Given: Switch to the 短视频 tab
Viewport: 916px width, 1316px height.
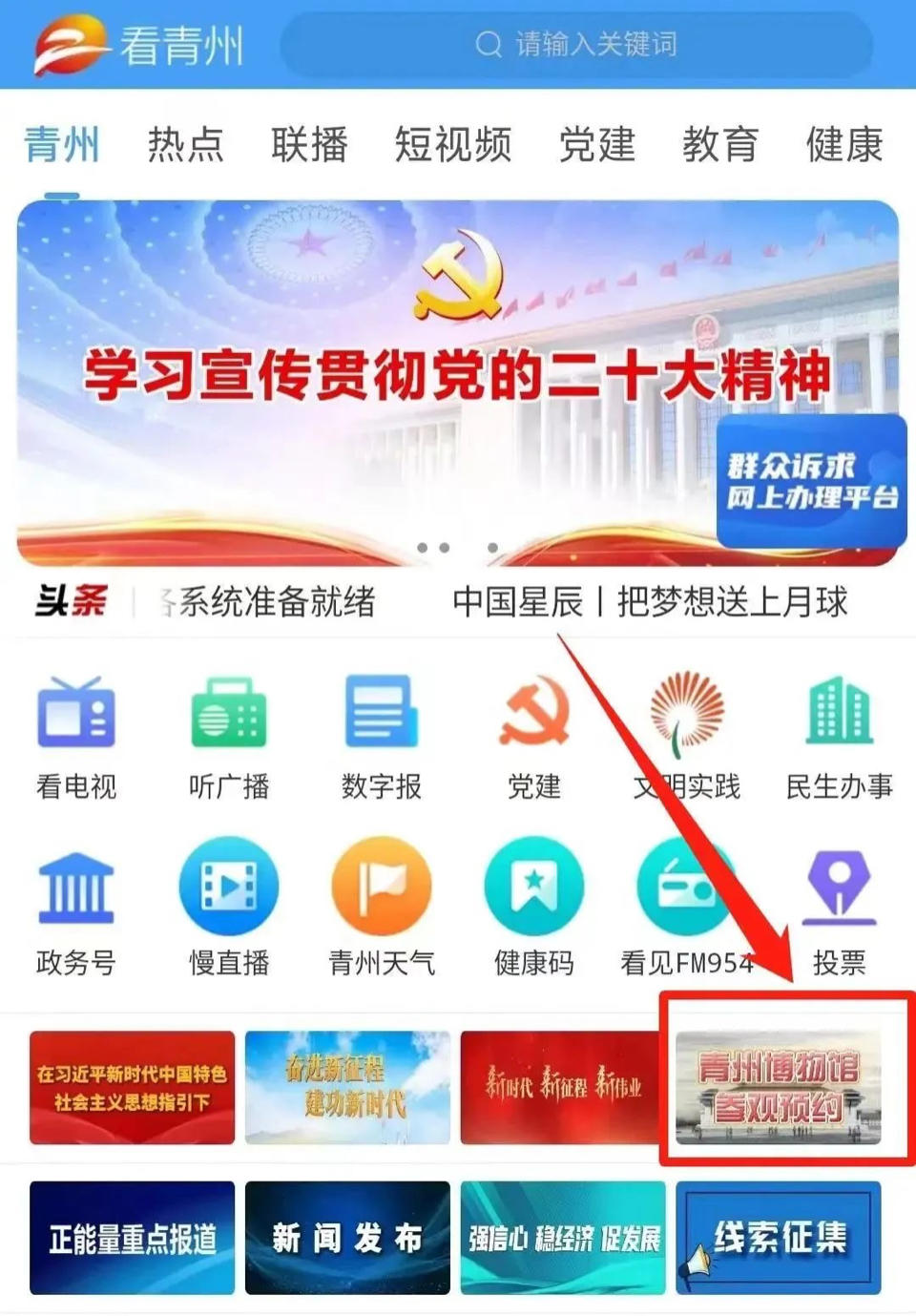Looking at the screenshot, I should [453, 145].
